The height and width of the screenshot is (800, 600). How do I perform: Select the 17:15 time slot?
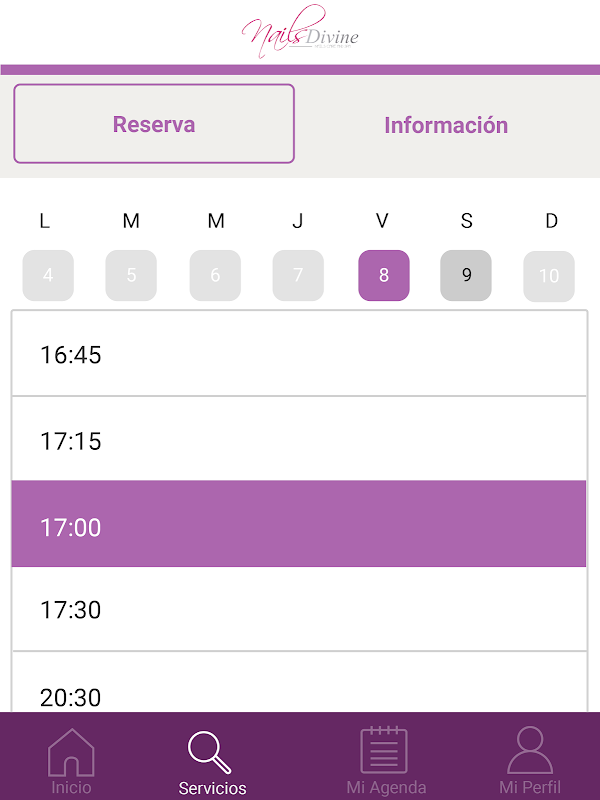pos(299,440)
